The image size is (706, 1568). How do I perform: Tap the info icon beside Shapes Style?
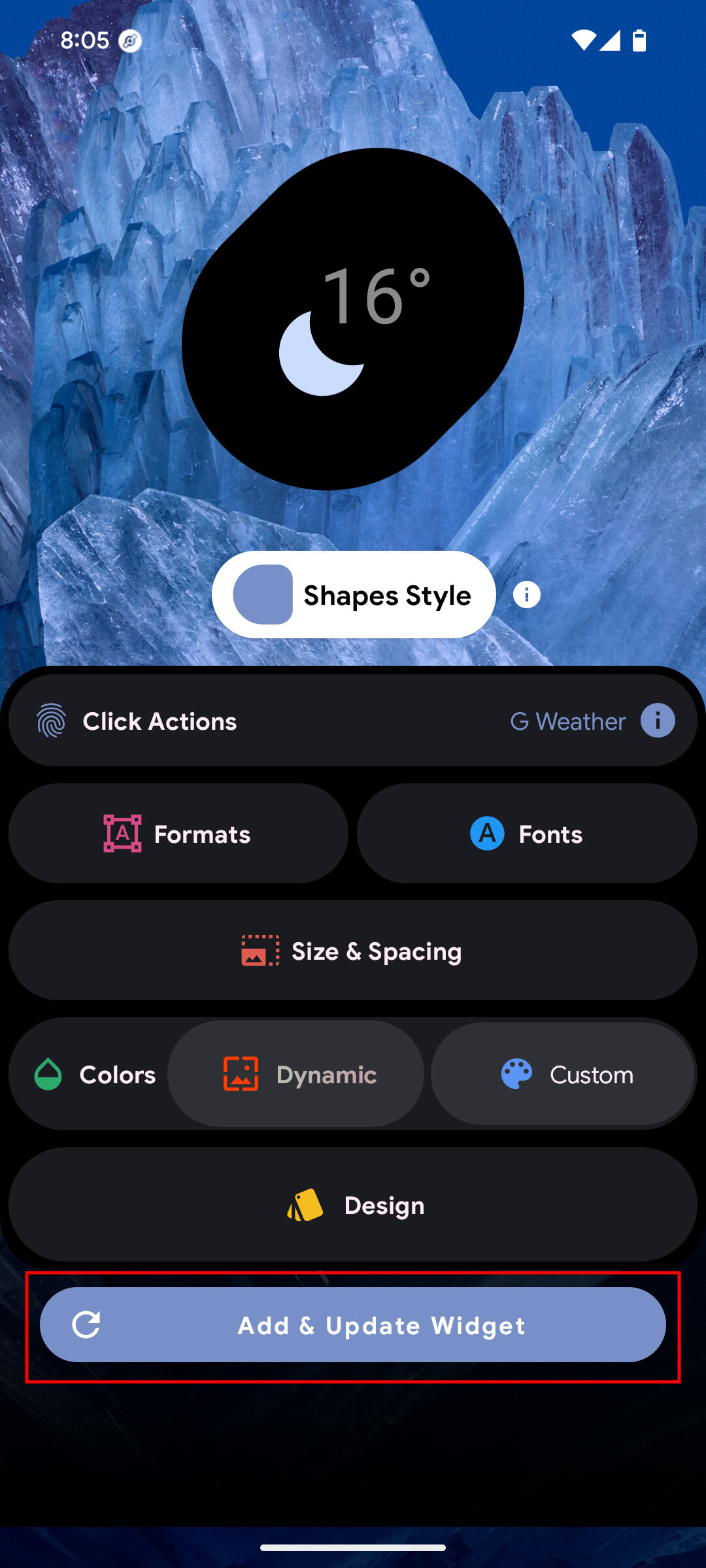click(x=527, y=595)
